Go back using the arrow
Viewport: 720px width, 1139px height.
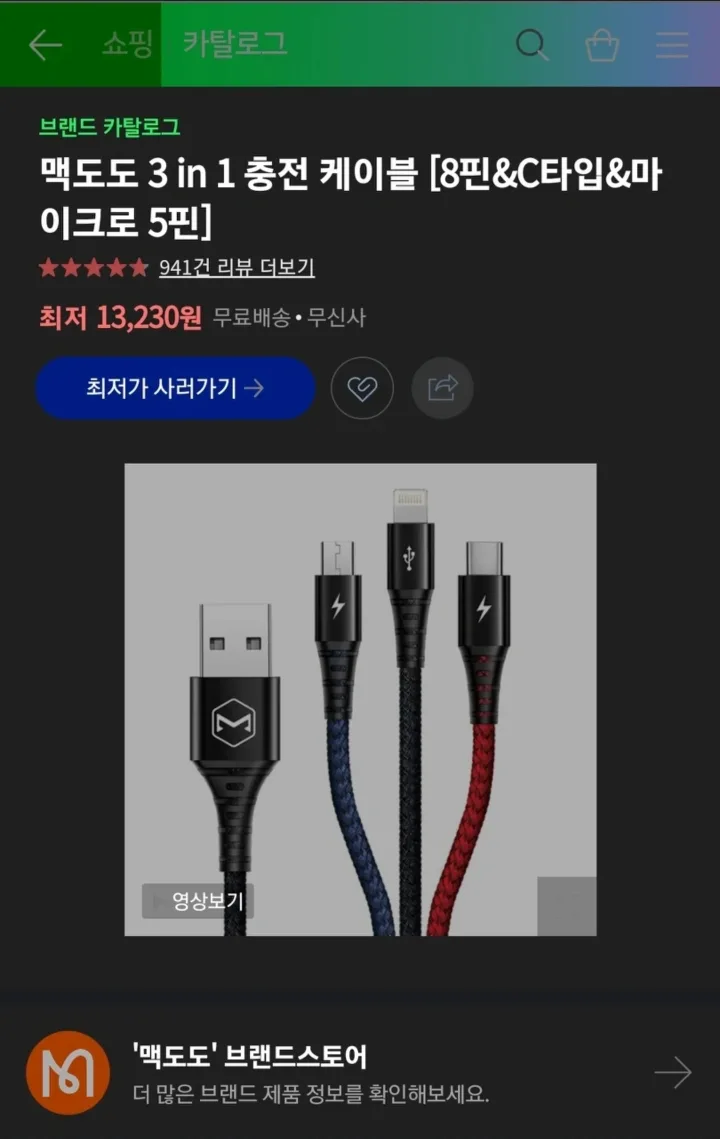pos(45,45)
